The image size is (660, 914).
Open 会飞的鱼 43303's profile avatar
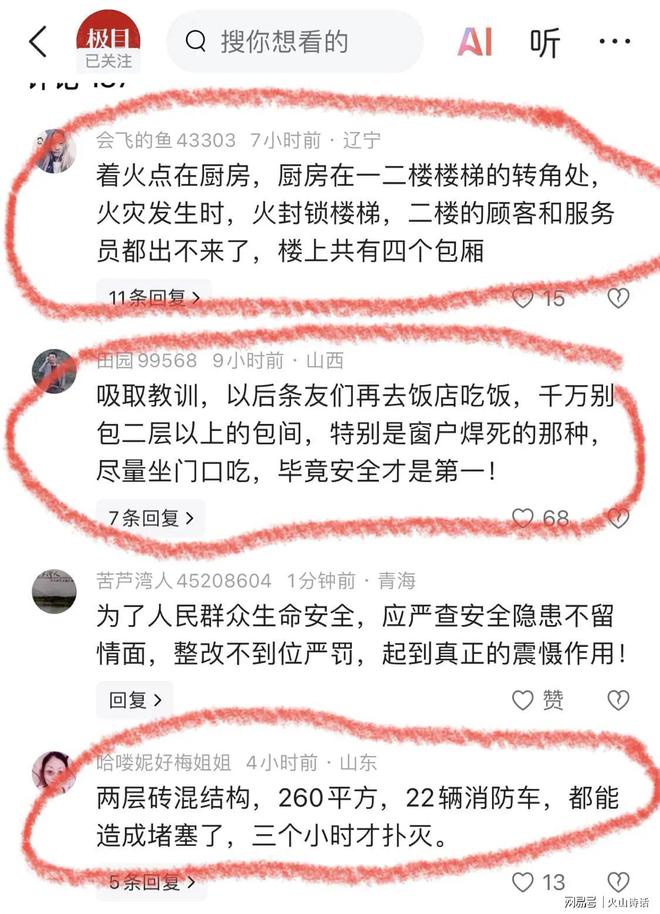(x=54, y=150)
